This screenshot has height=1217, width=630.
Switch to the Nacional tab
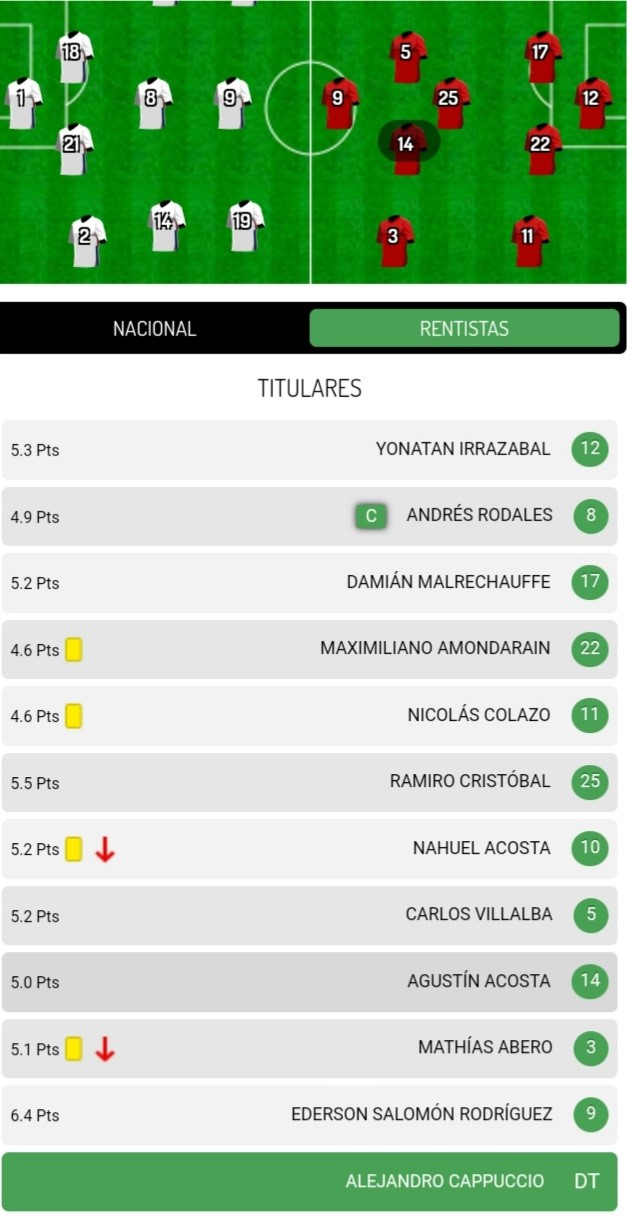click(x=155, y=328)
